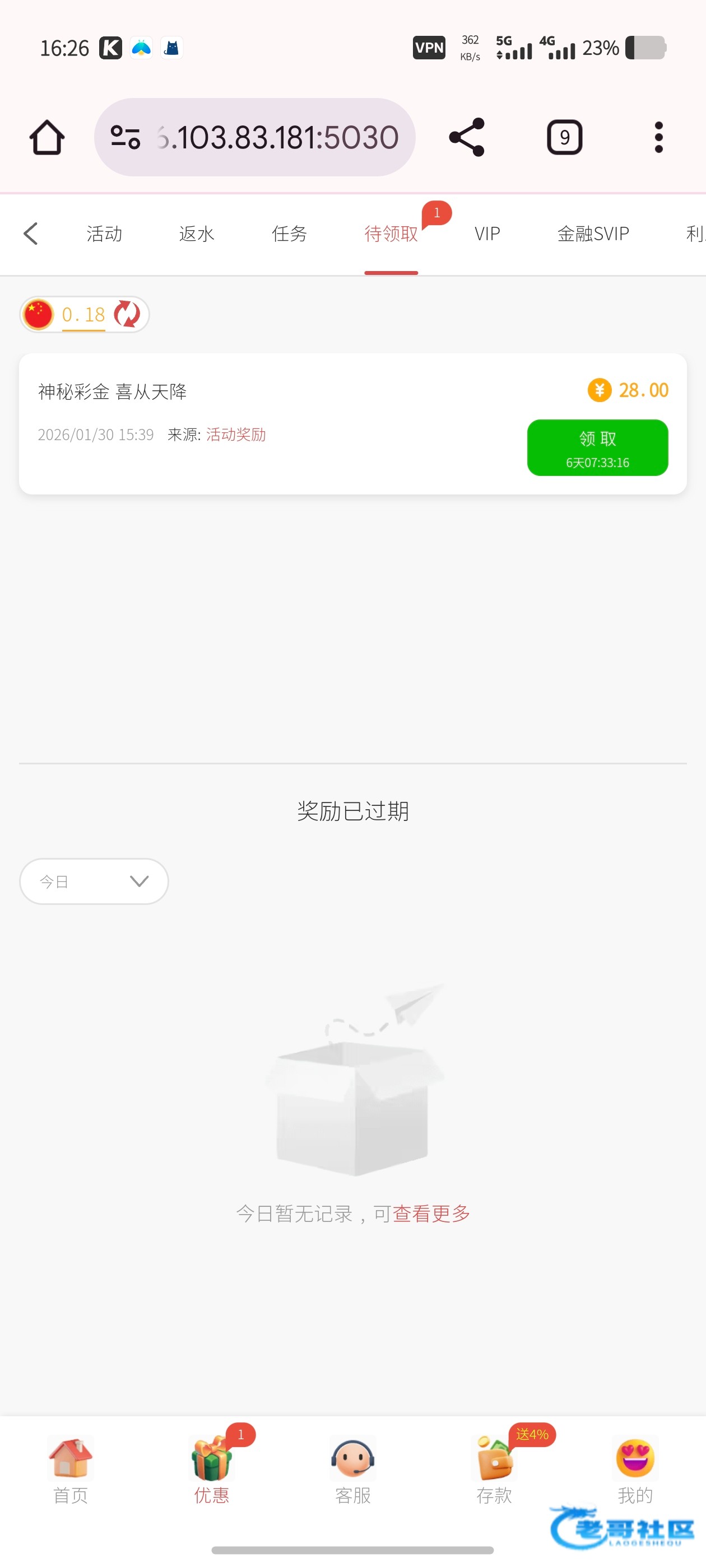Open the tab switcher showing 9 tabs
Image resolution: width=706 pixels, height=1568 pixels.
[564, 138]
